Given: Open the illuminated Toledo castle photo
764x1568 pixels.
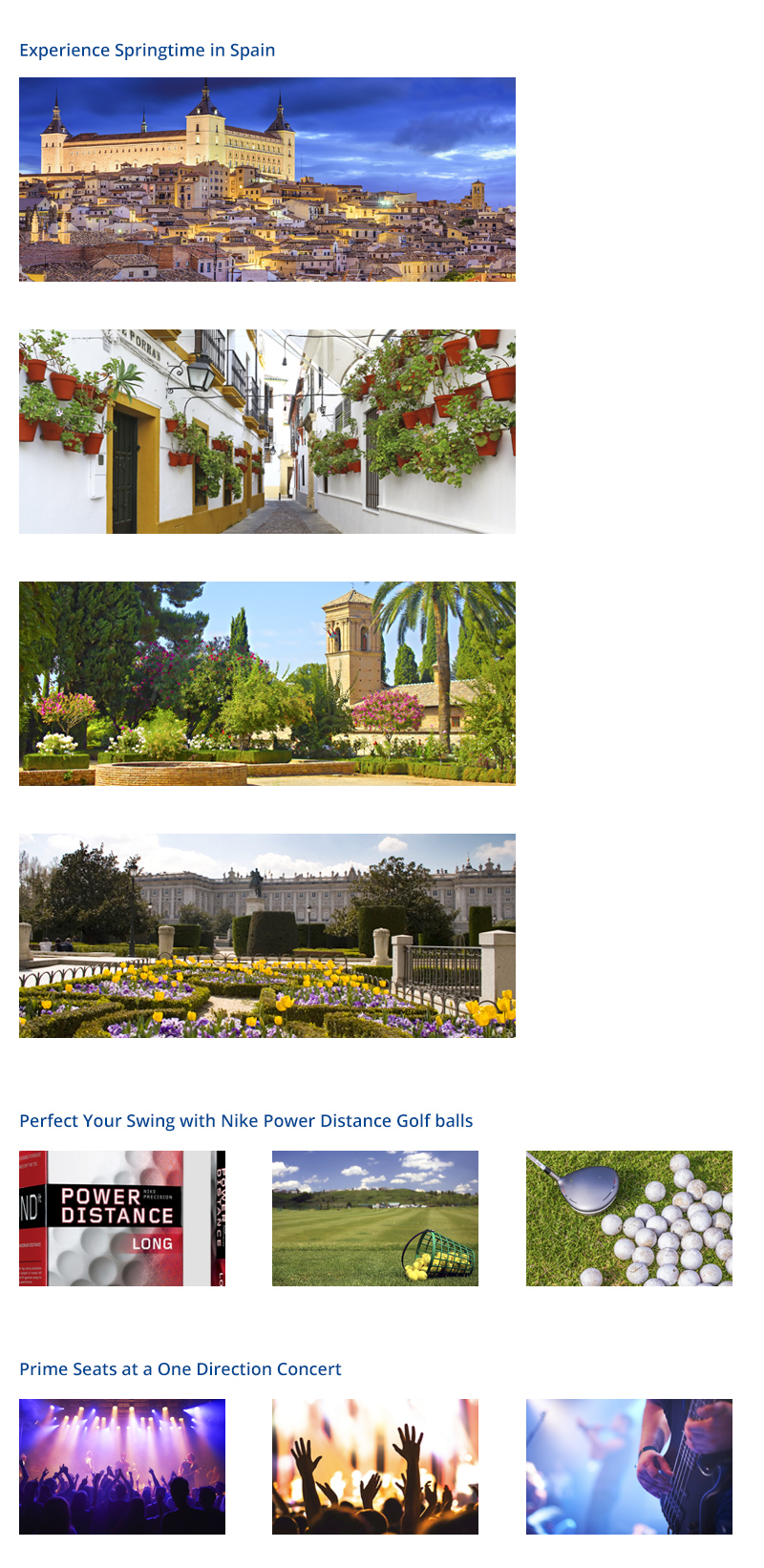Looking at the screenshot, I should pos(267,180).
